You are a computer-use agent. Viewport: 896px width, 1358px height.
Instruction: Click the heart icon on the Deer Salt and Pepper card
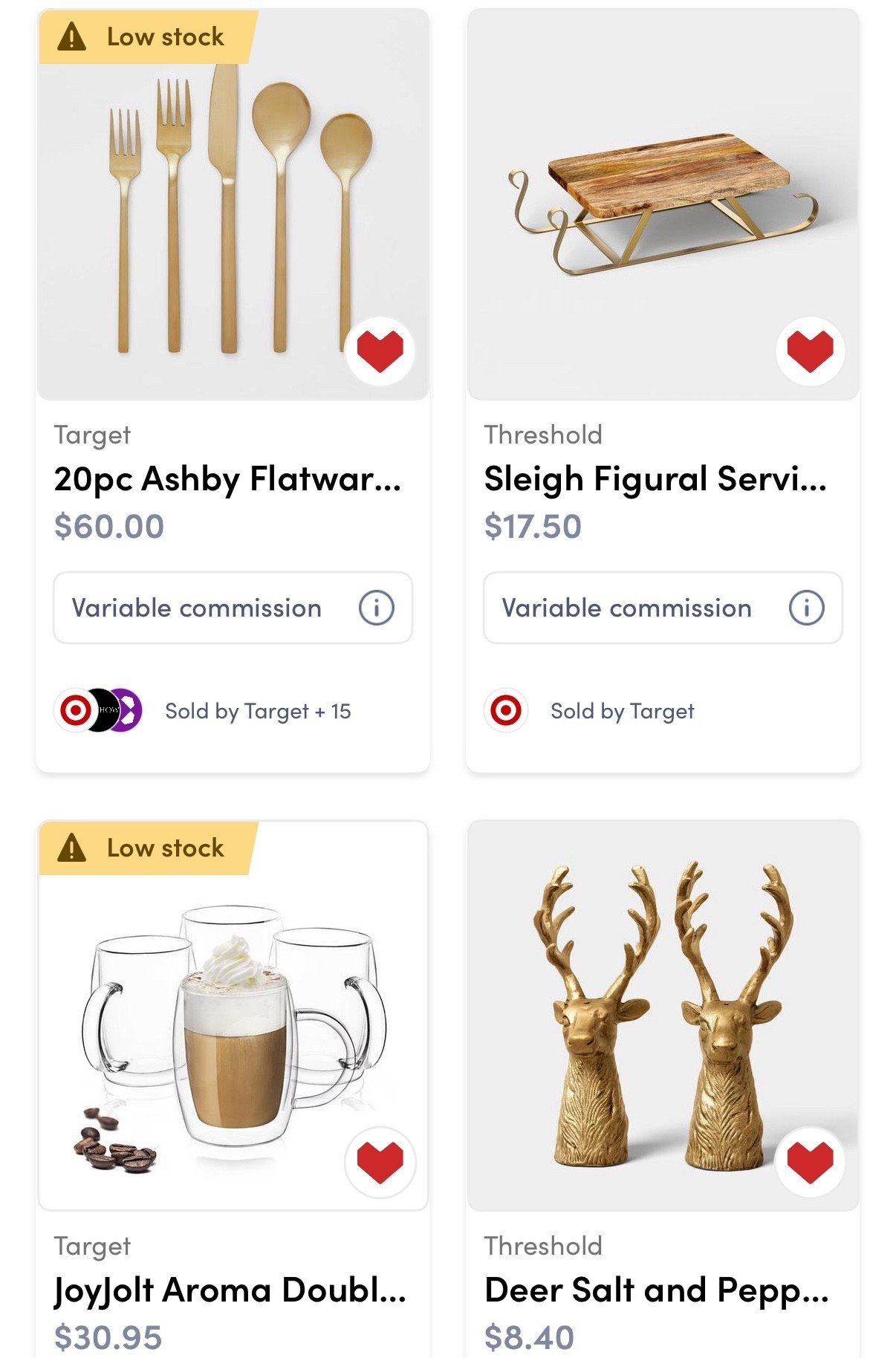pos(811,1163)
